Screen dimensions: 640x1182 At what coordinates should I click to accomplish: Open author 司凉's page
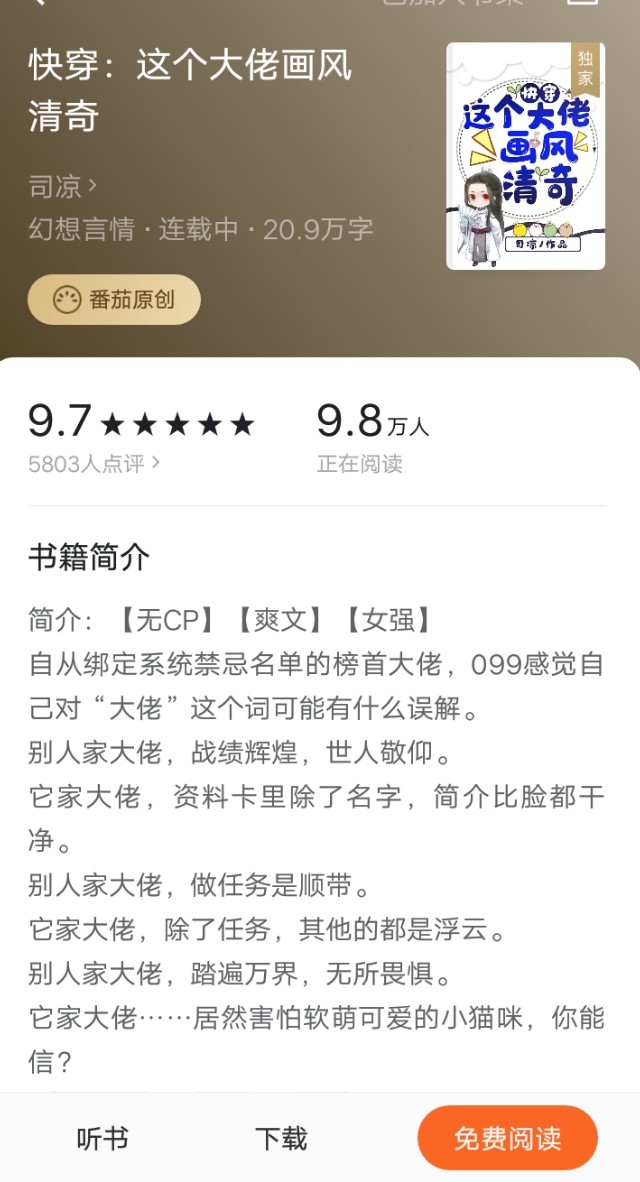click(62, 186)
